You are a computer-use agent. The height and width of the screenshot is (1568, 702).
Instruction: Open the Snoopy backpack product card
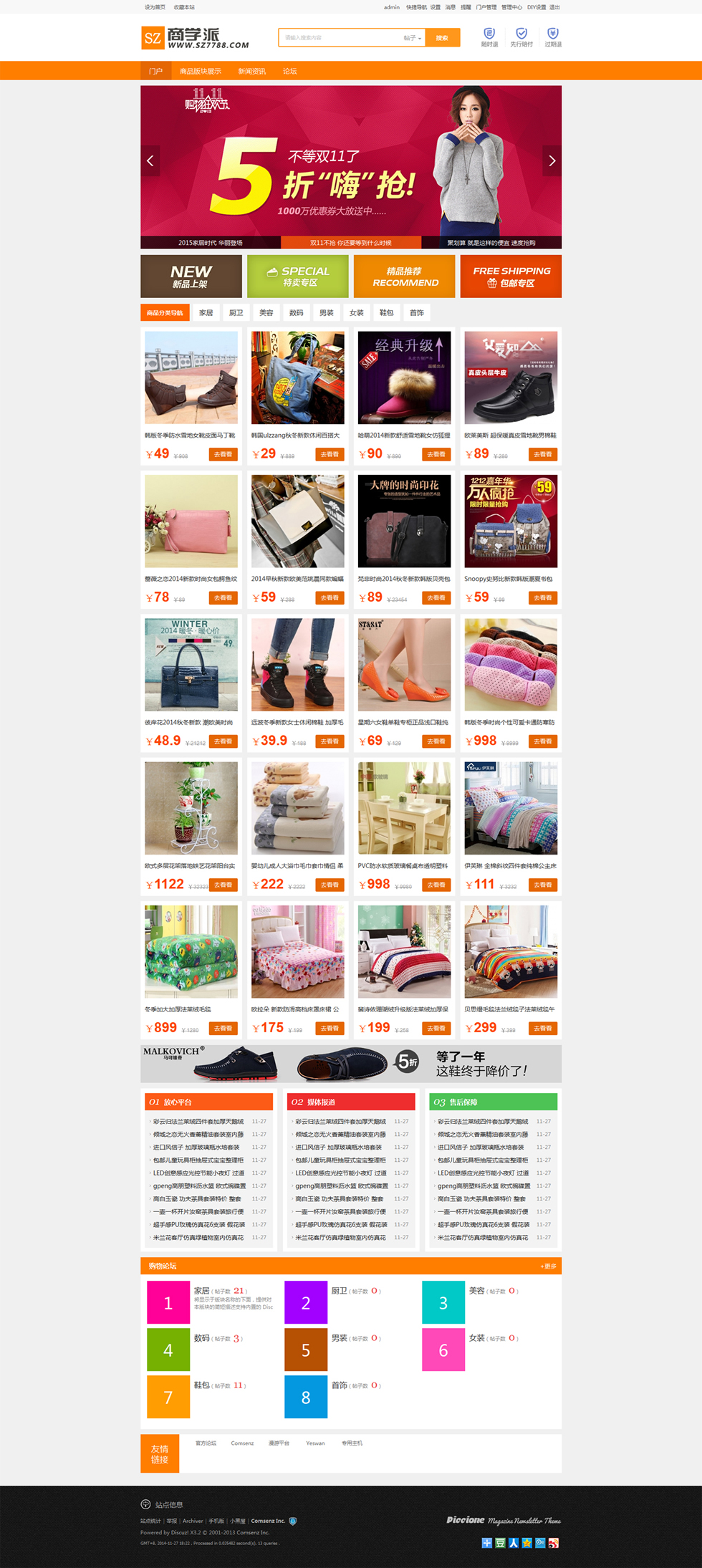pos(510,523)
